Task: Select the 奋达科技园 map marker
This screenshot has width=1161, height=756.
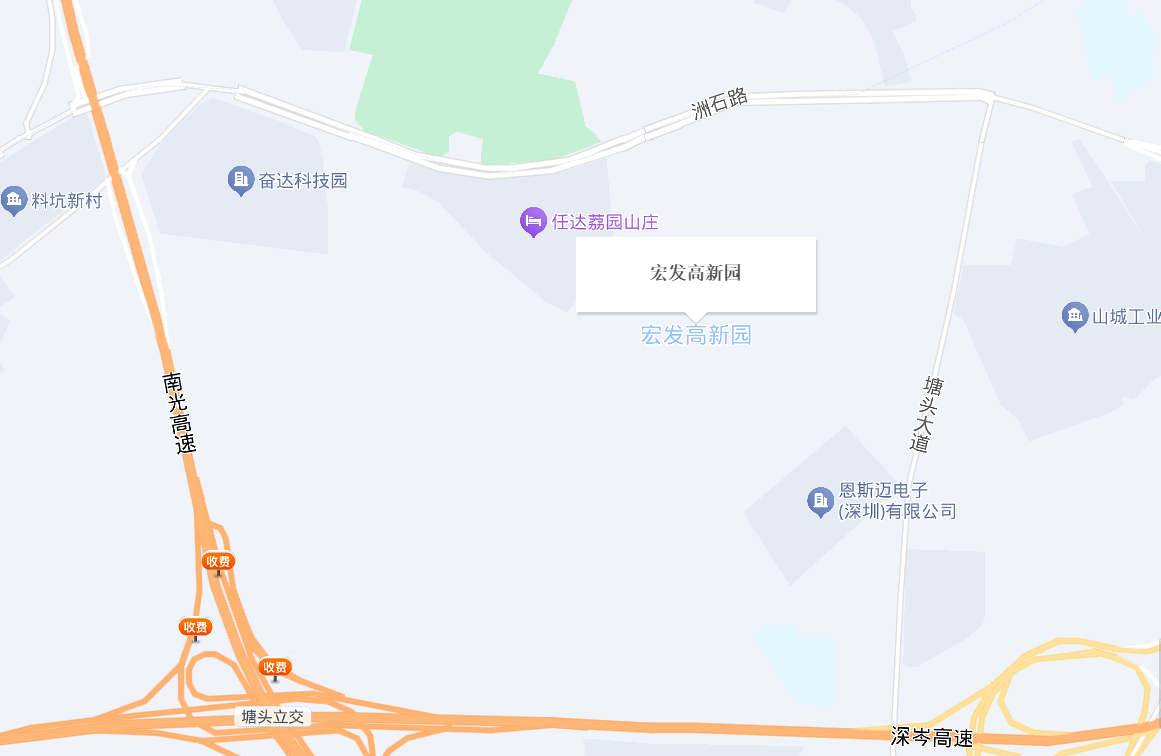Action: pos(241,180)
